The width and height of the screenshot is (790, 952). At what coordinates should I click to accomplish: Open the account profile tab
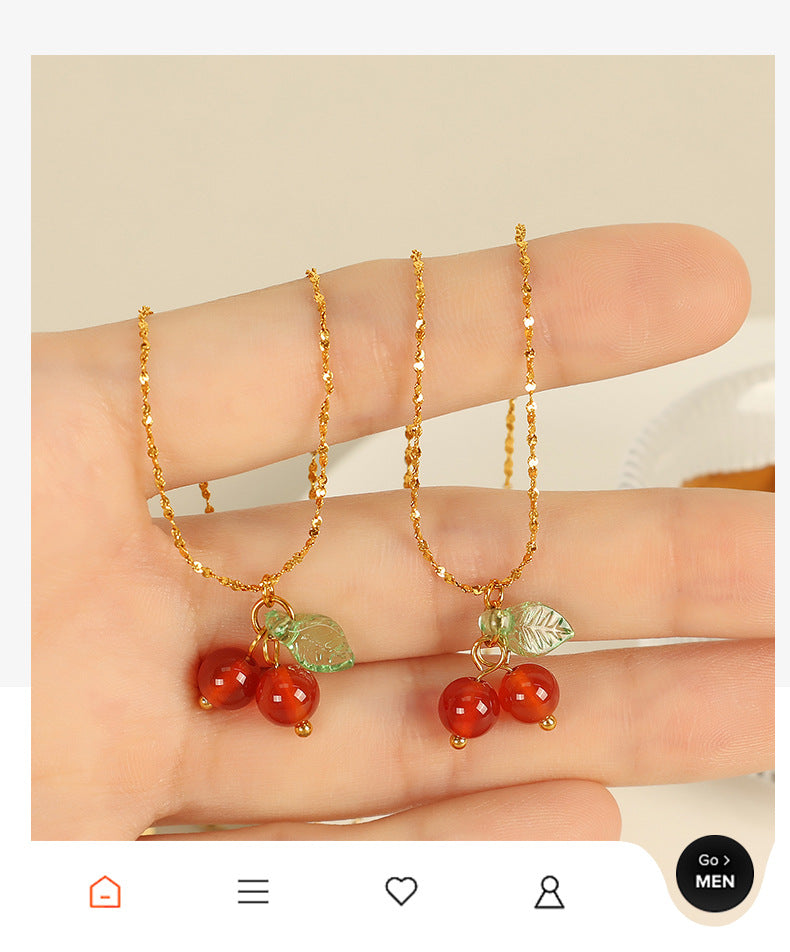pyautogui.click(x=549, y=891)
